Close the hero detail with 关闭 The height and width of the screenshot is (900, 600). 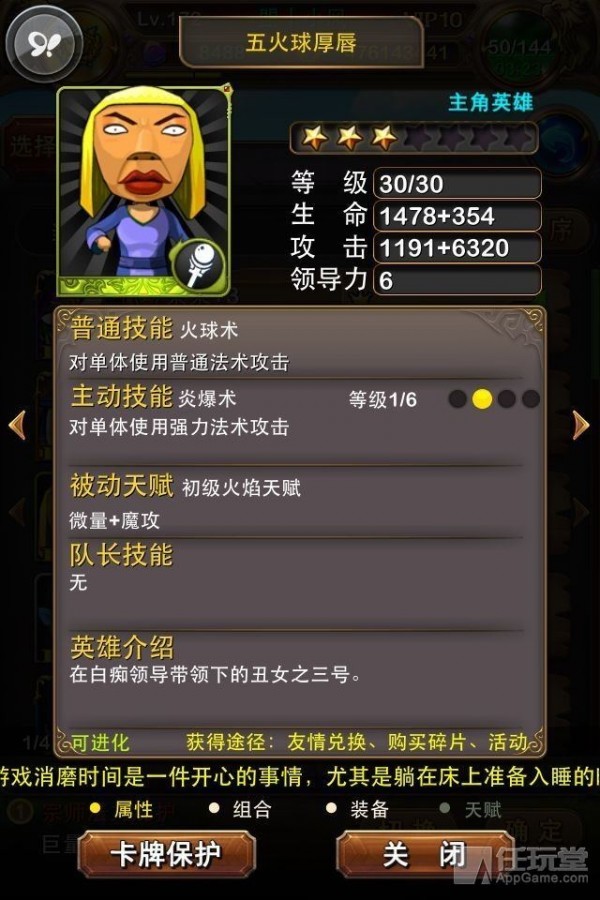pyautogui.click(x=424, y=854)
